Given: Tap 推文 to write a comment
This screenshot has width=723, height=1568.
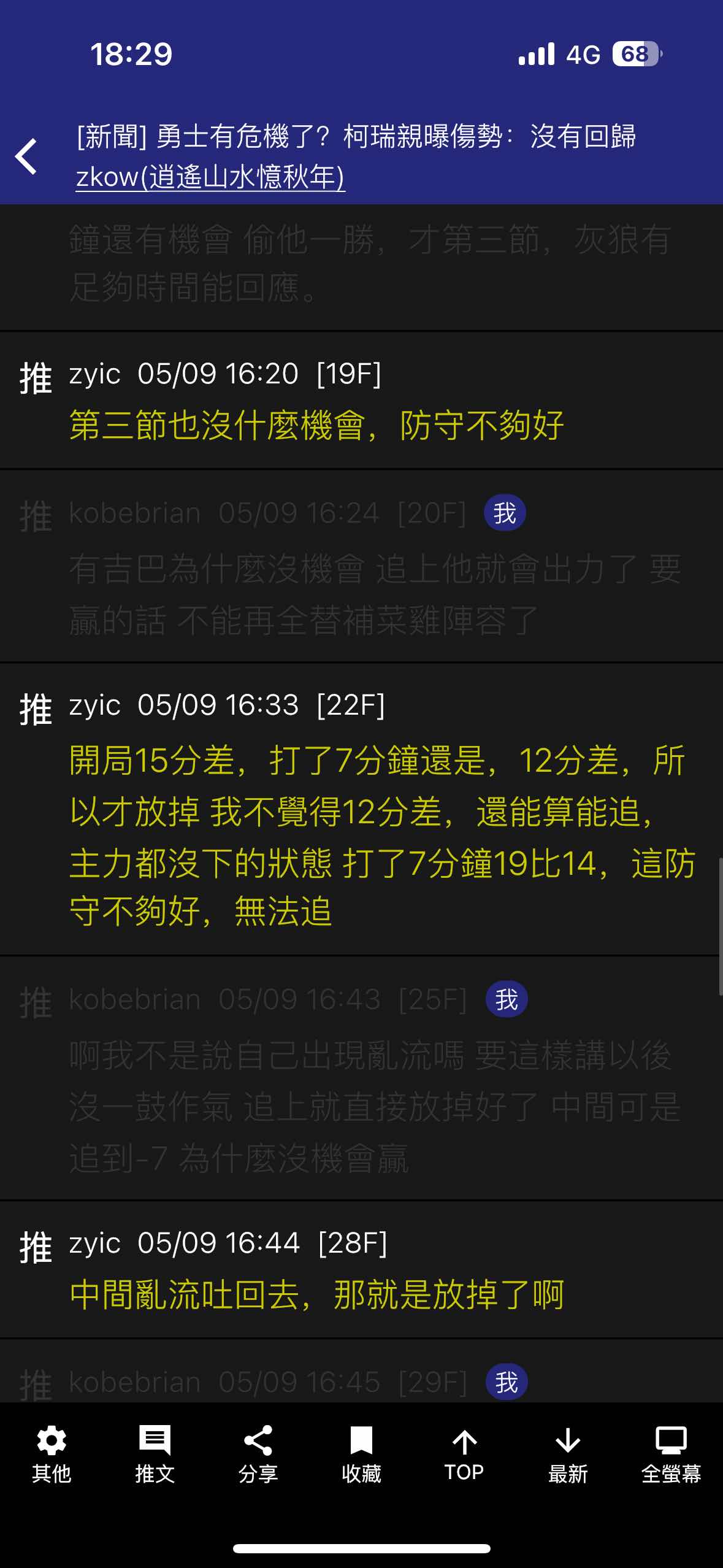Looking at the screenshot, I should [x=155, y=1454].
